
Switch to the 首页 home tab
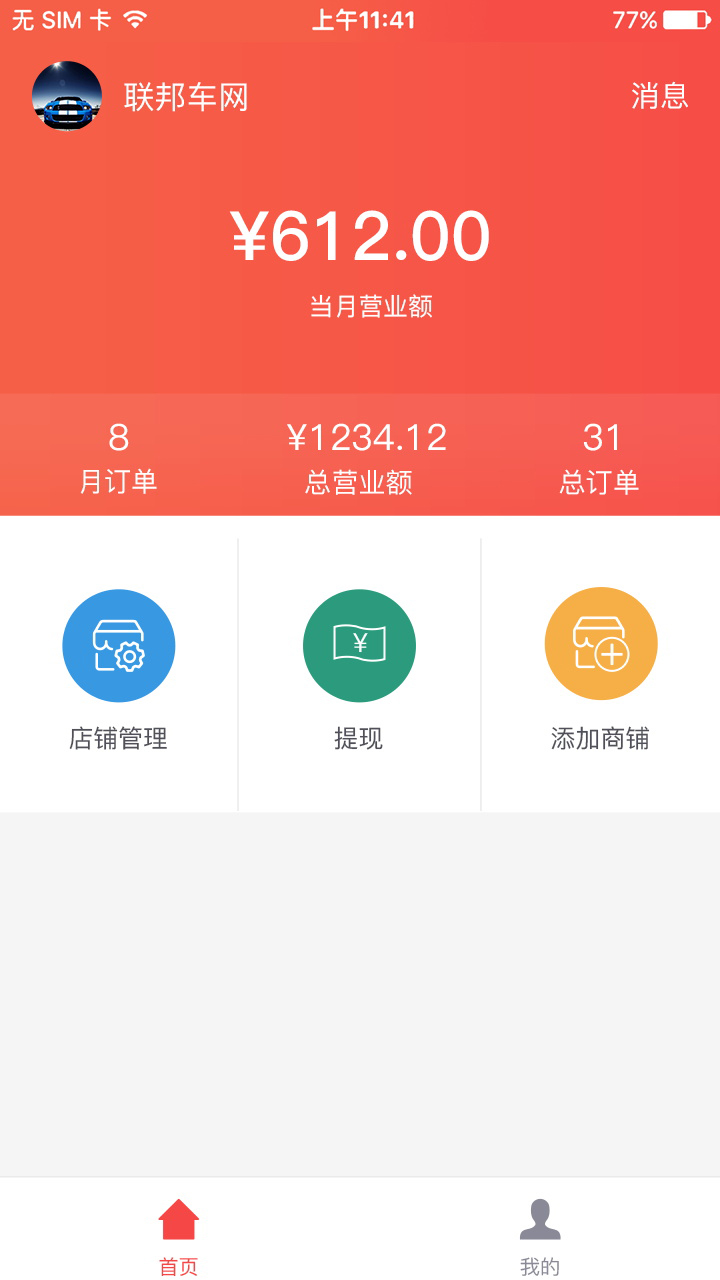[179, 1237]
